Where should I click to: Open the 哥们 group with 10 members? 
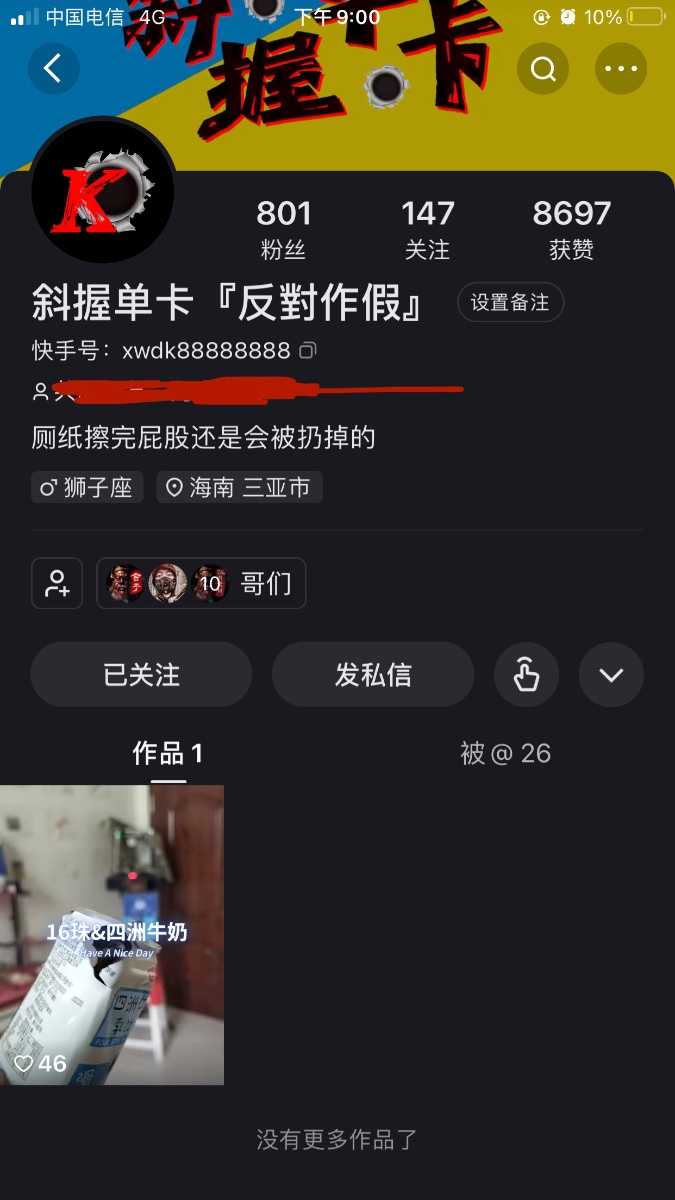tap(201, 583)
